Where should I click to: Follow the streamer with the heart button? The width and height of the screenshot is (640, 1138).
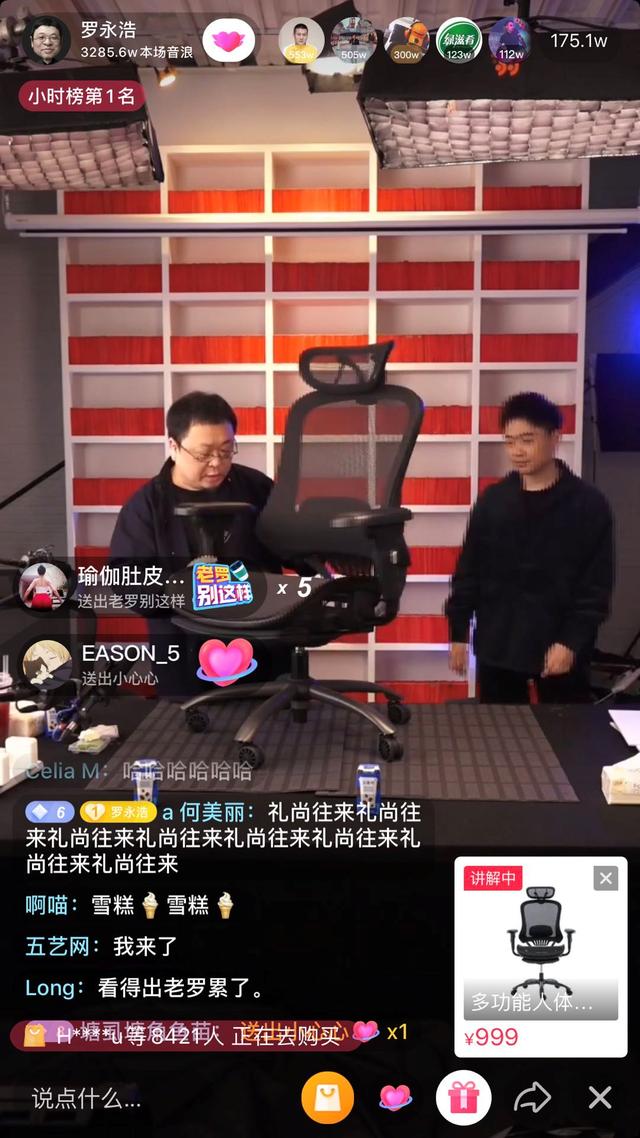point(229,41)
